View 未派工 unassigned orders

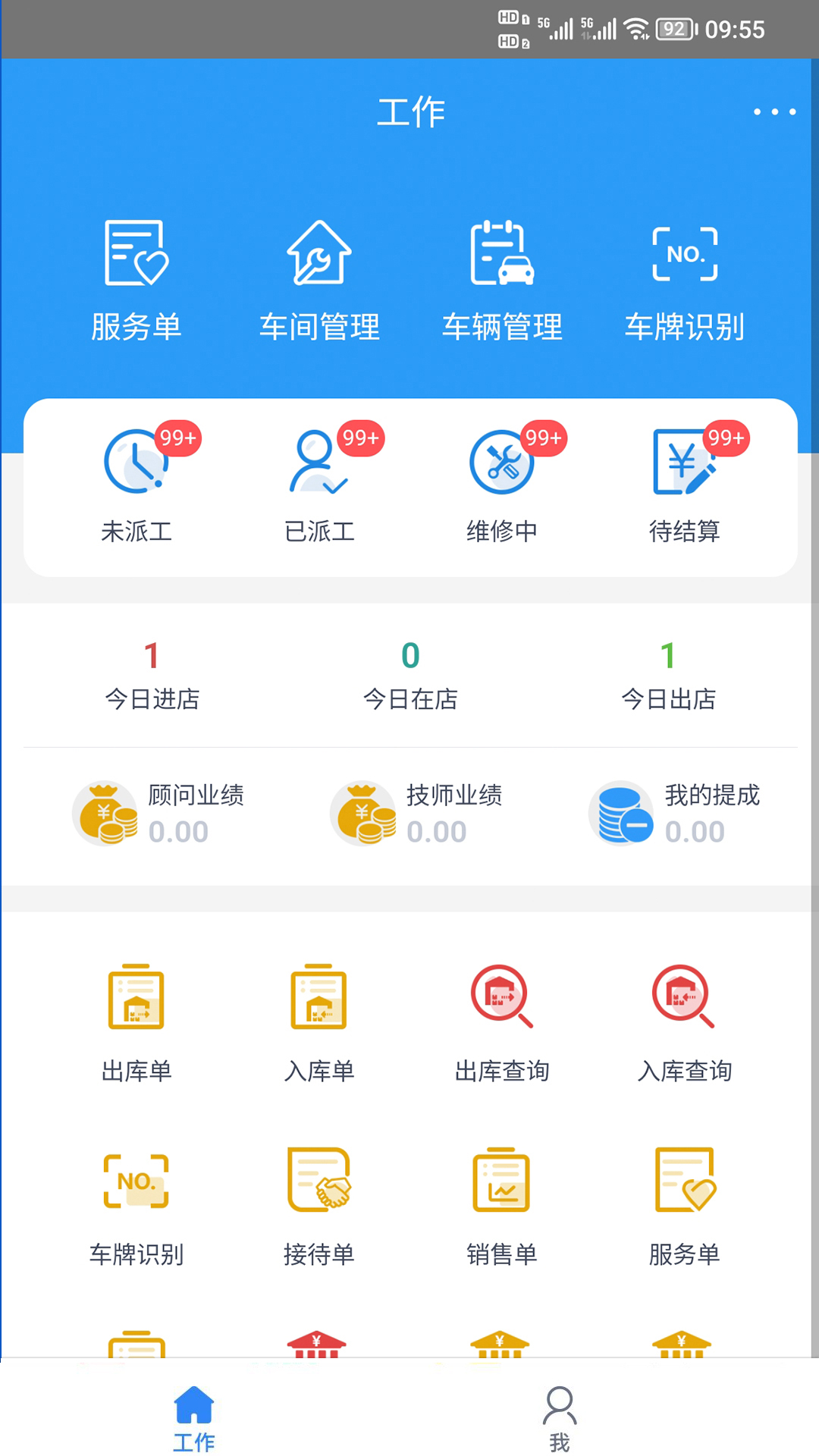click(x=137, y=483)
